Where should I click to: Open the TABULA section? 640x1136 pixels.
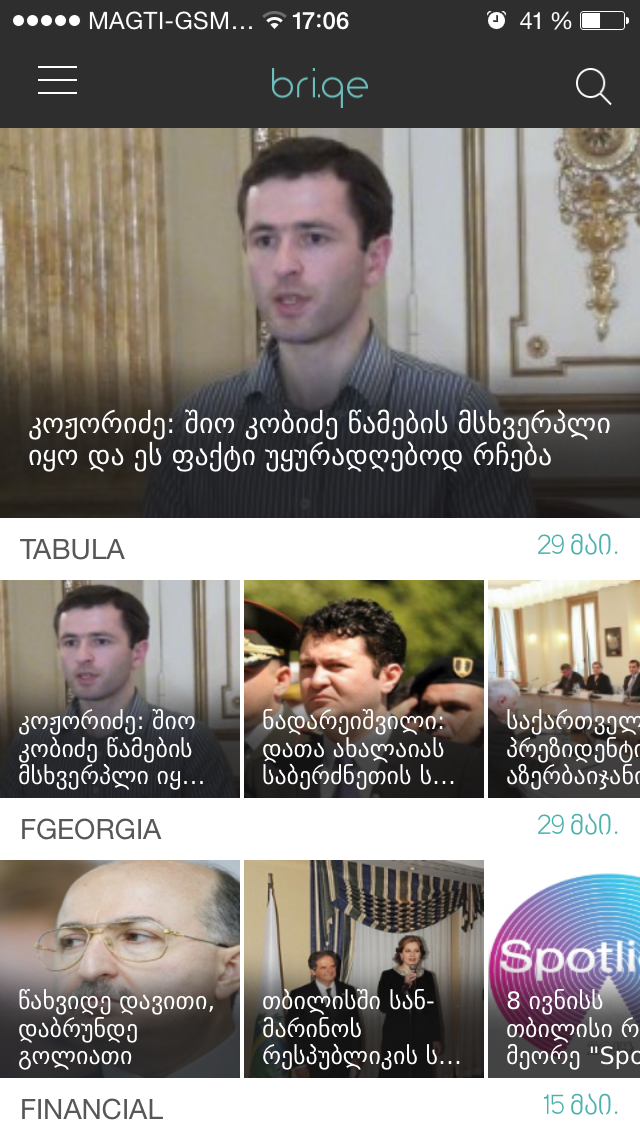tap(73, 549)
